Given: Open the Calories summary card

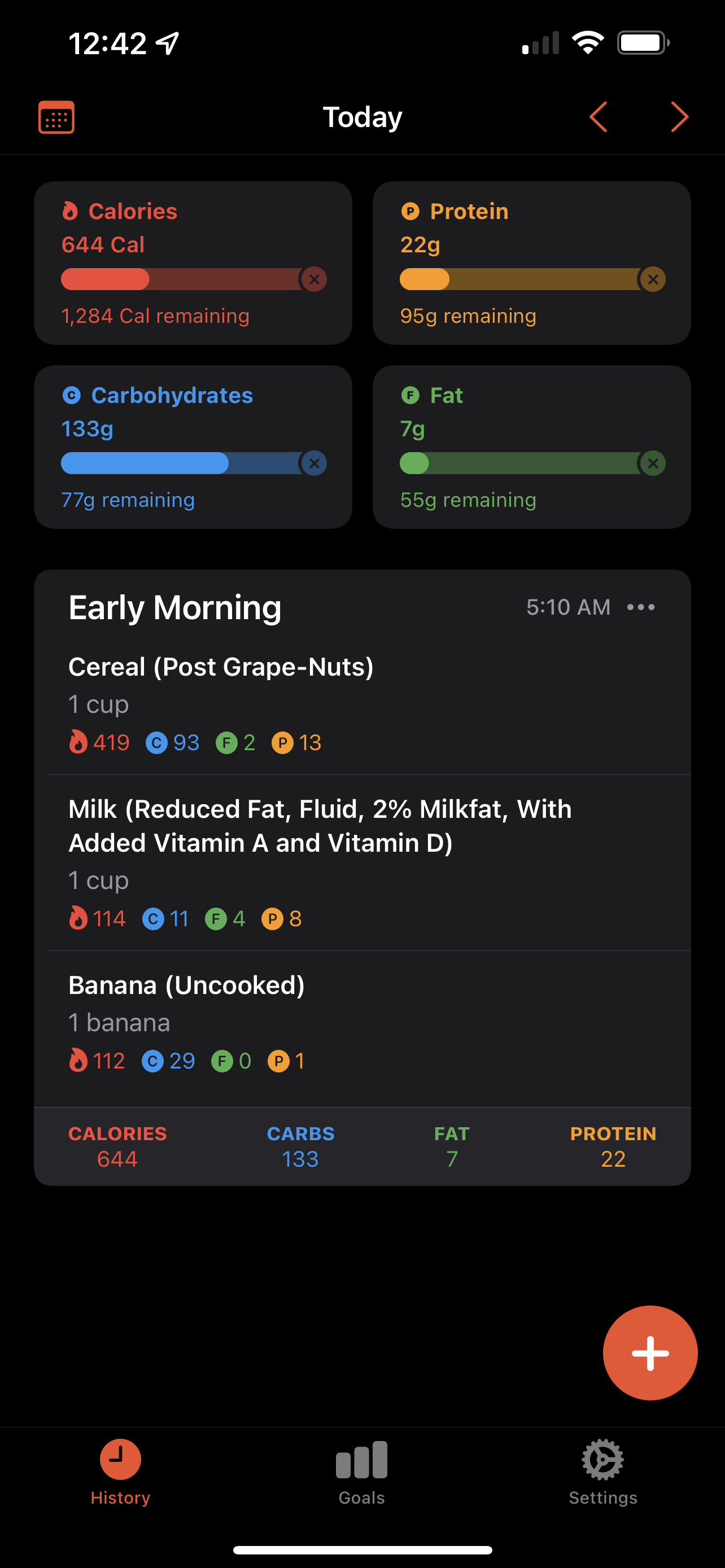Looking at the screenshot, I should (193, 263).
